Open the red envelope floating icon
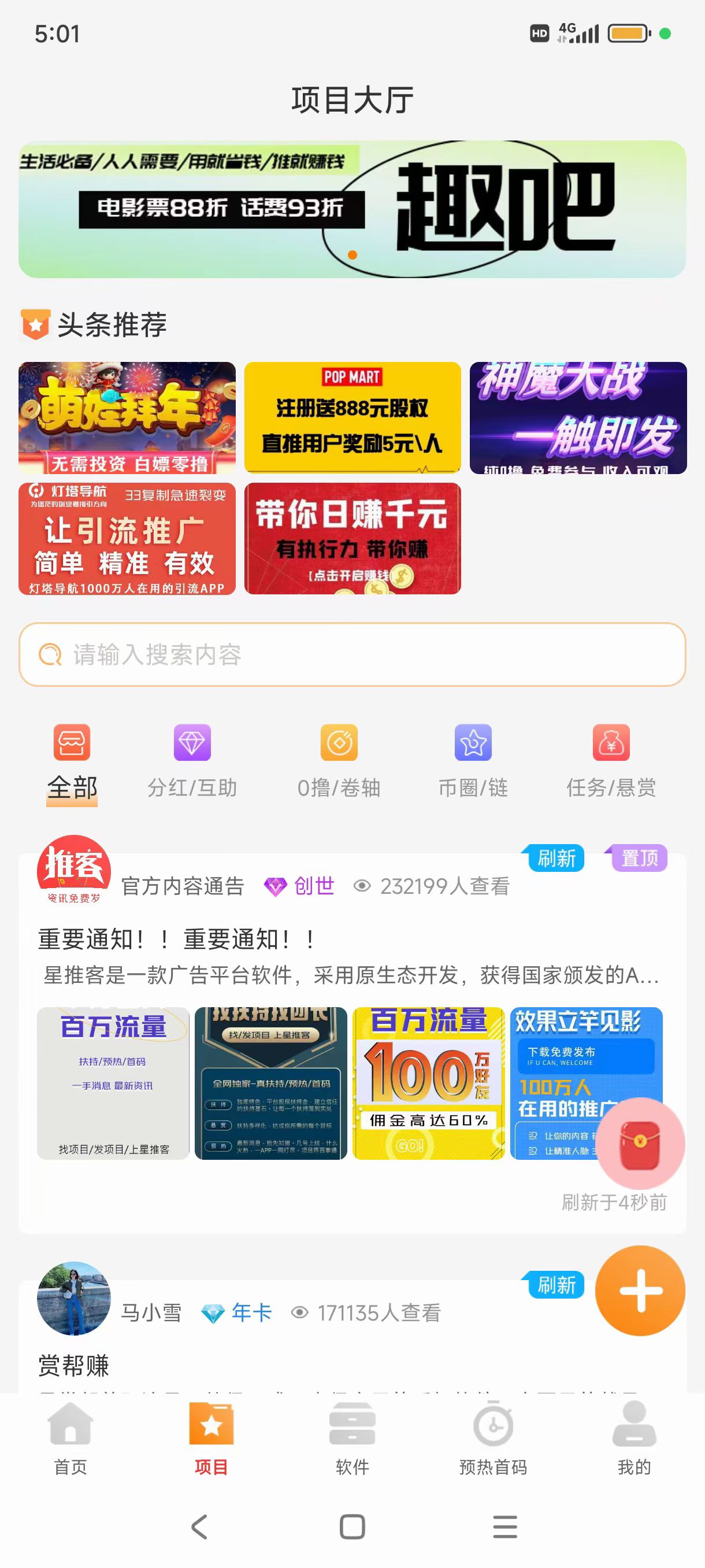This screenshot has width=705, height=1568. (640, 1144)
